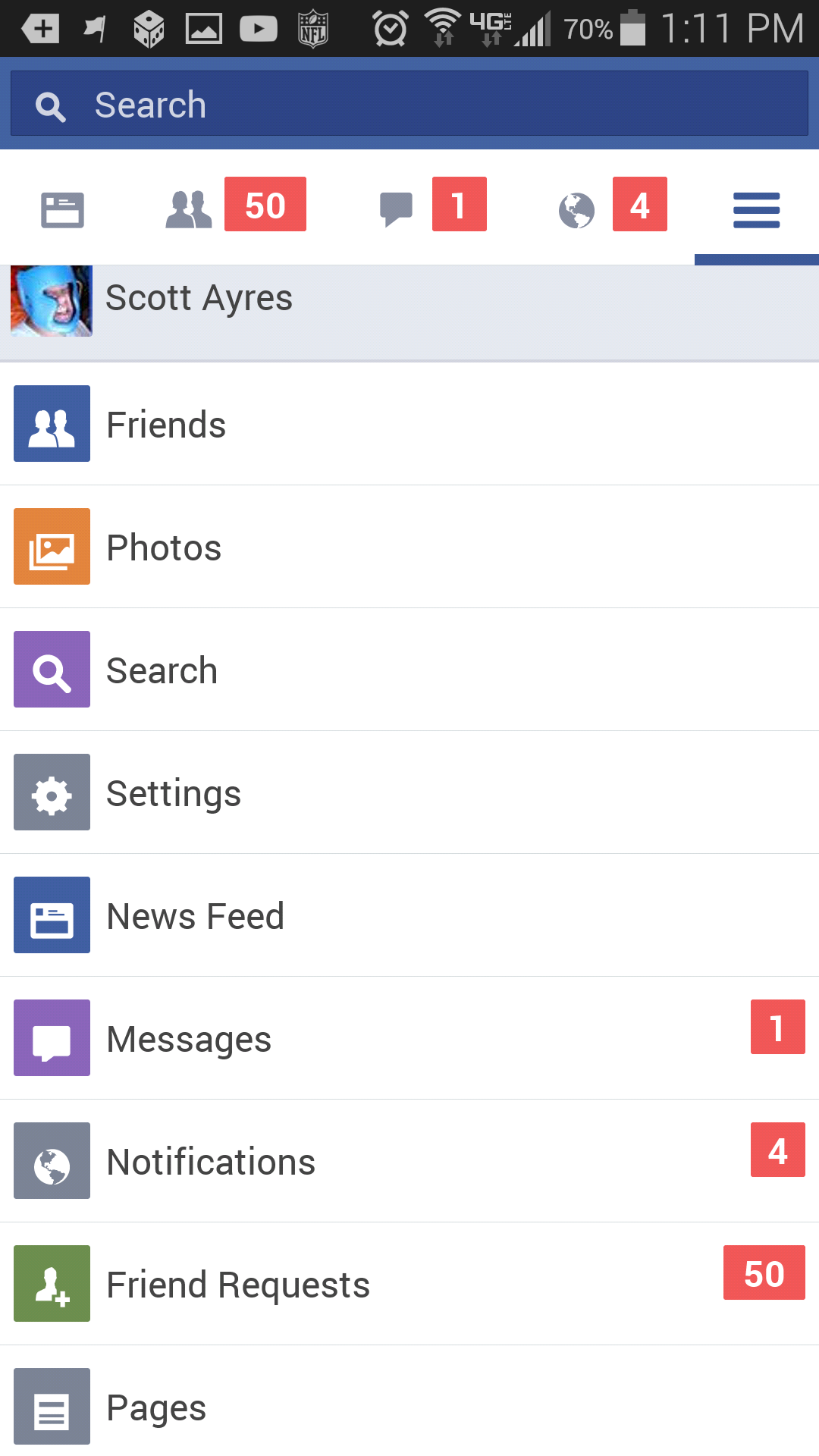This screenshot has height=1456, width=819.
Task: Open Notifications via globe icon
Action: [x=578, y=205]
